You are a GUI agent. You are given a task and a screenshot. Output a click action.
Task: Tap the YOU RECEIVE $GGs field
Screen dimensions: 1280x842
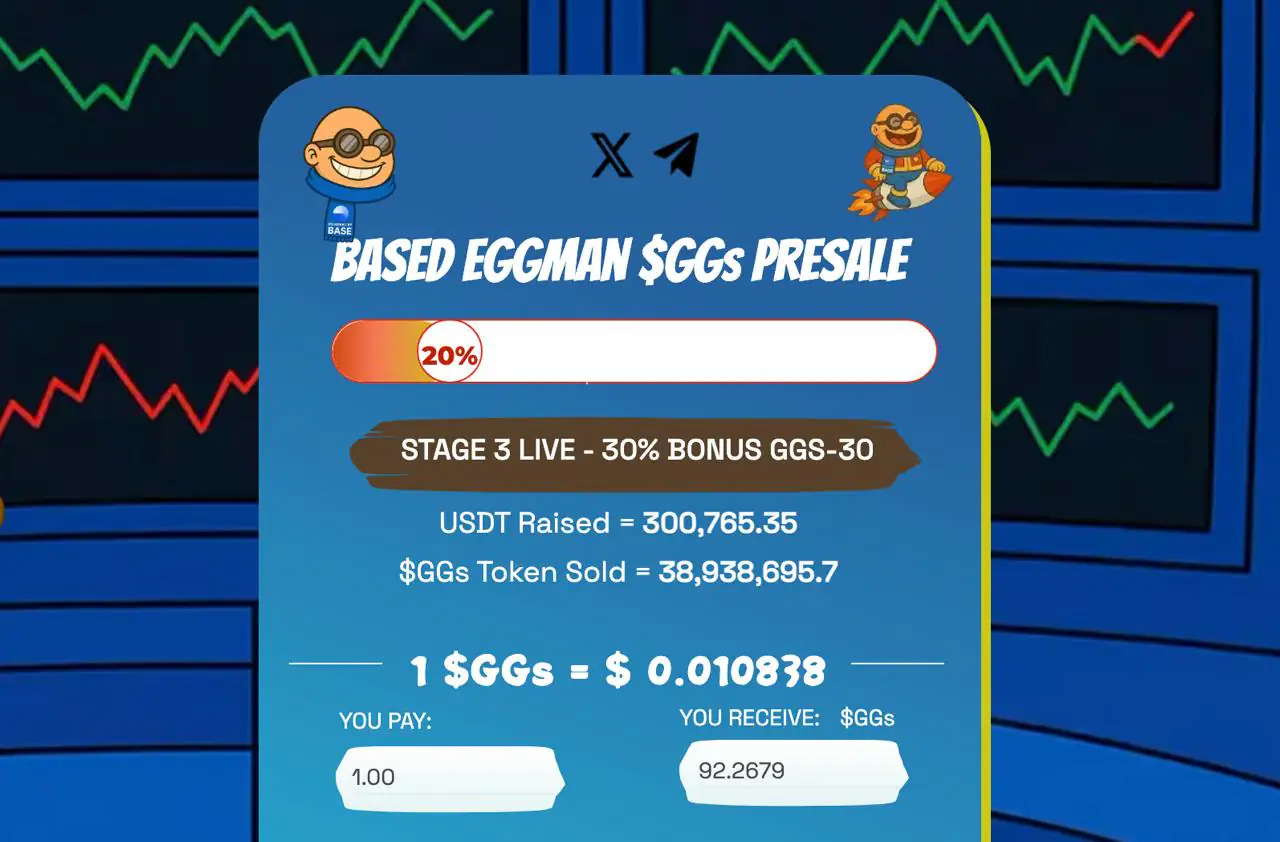pos(793,771)
